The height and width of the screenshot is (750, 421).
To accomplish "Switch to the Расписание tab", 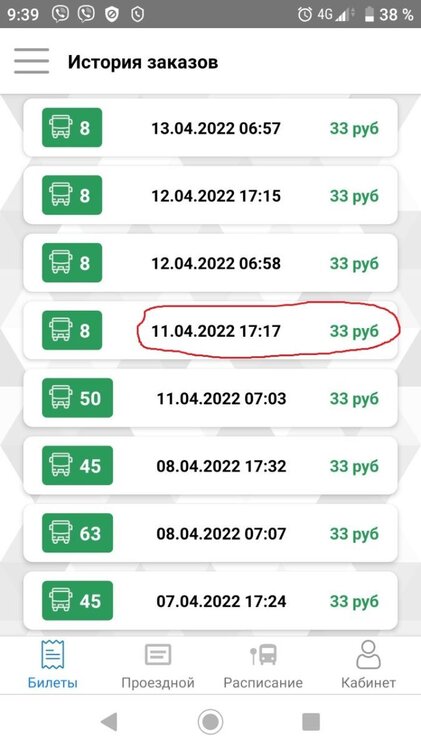I will point(263,665).
